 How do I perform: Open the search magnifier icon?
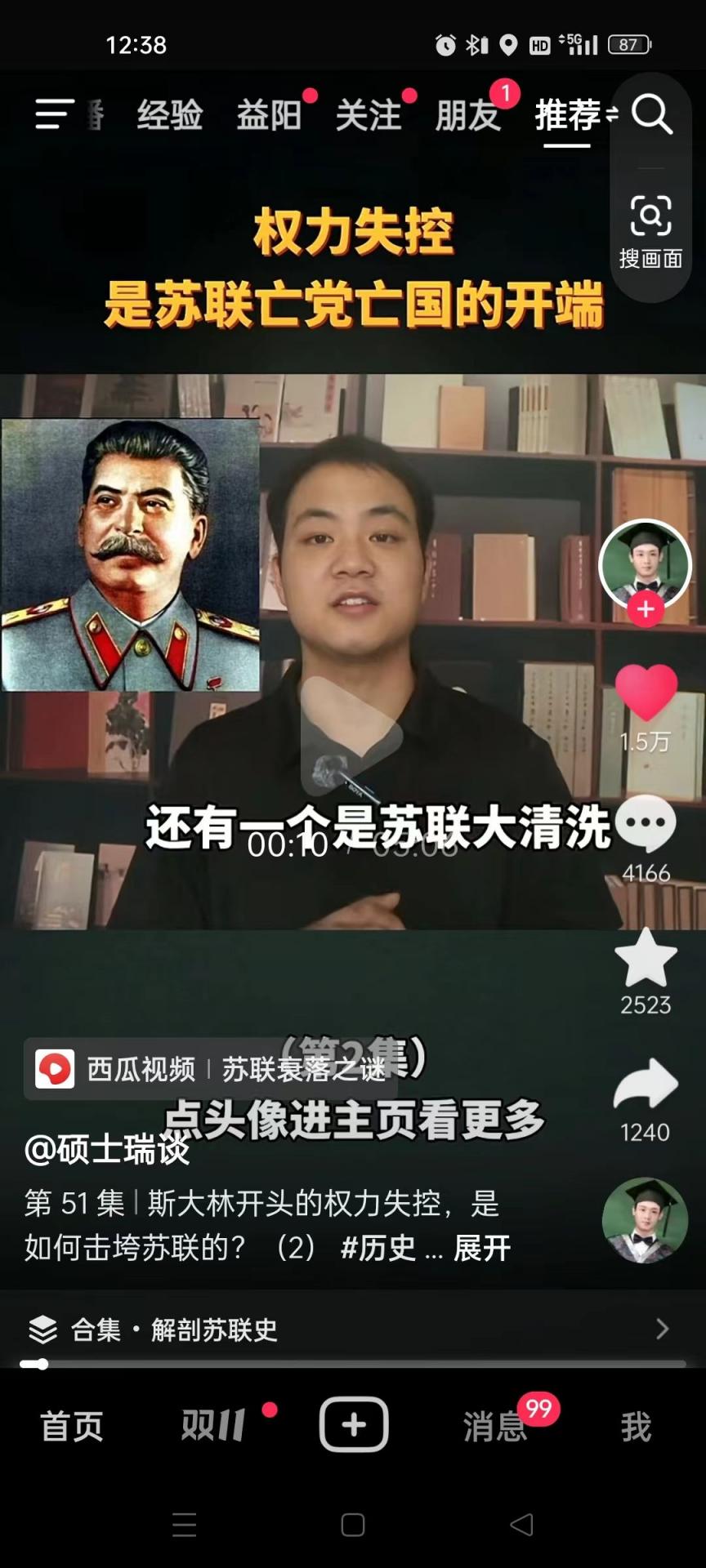pos(652,114)
